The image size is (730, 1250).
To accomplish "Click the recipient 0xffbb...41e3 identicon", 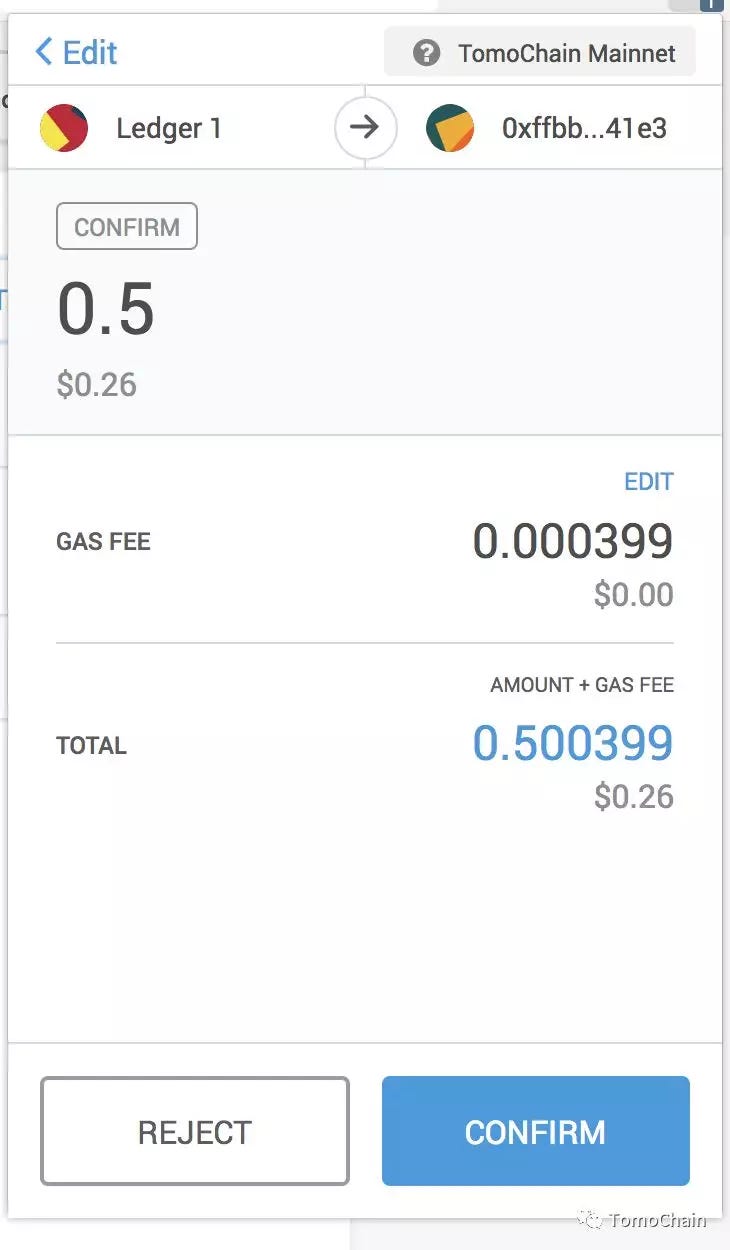I will coord(449,128).
